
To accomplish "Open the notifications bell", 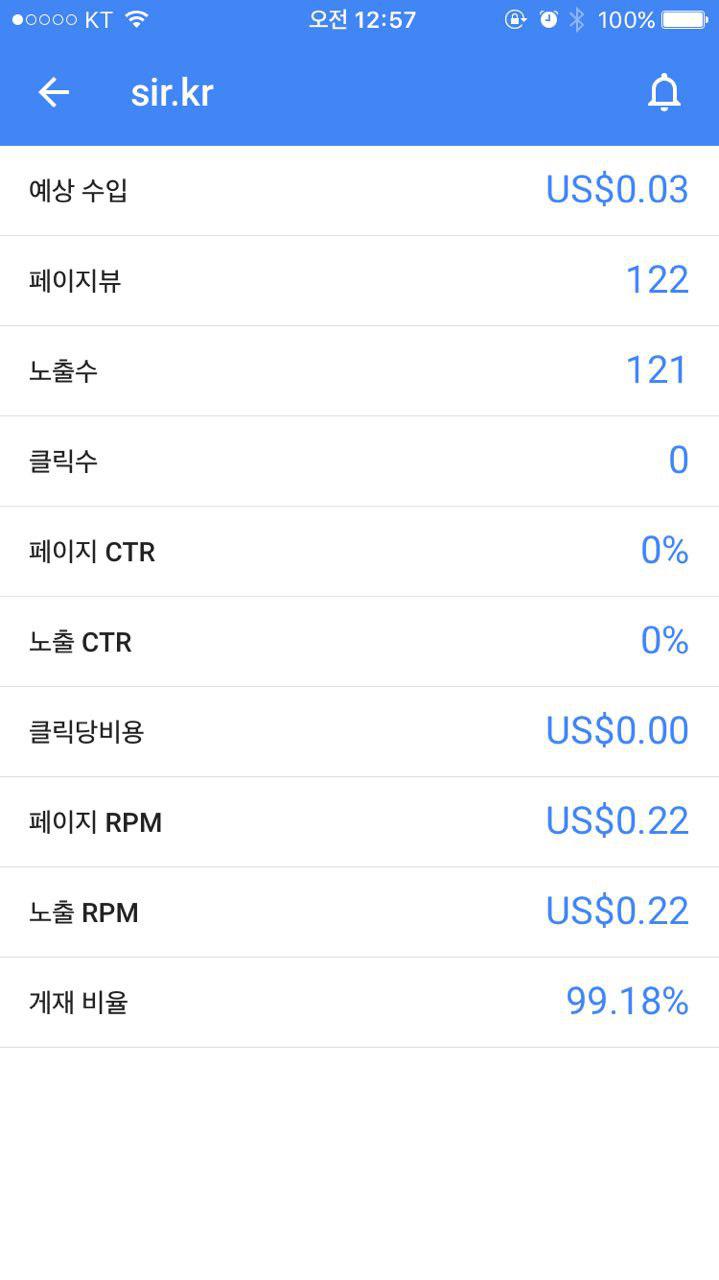I will click(x=664, y=93).
